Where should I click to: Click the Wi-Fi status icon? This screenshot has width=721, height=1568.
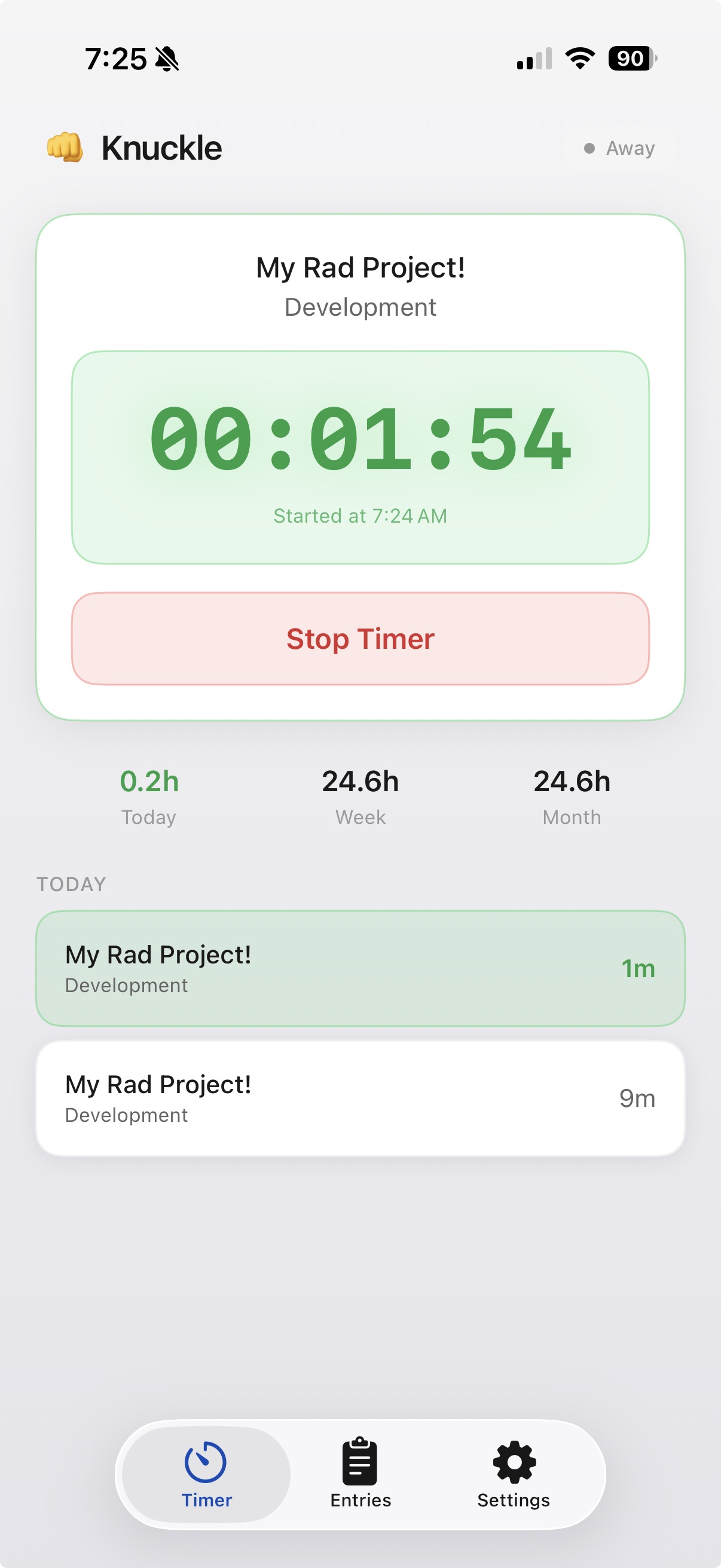pyautogui.click(x=578, y=58)
